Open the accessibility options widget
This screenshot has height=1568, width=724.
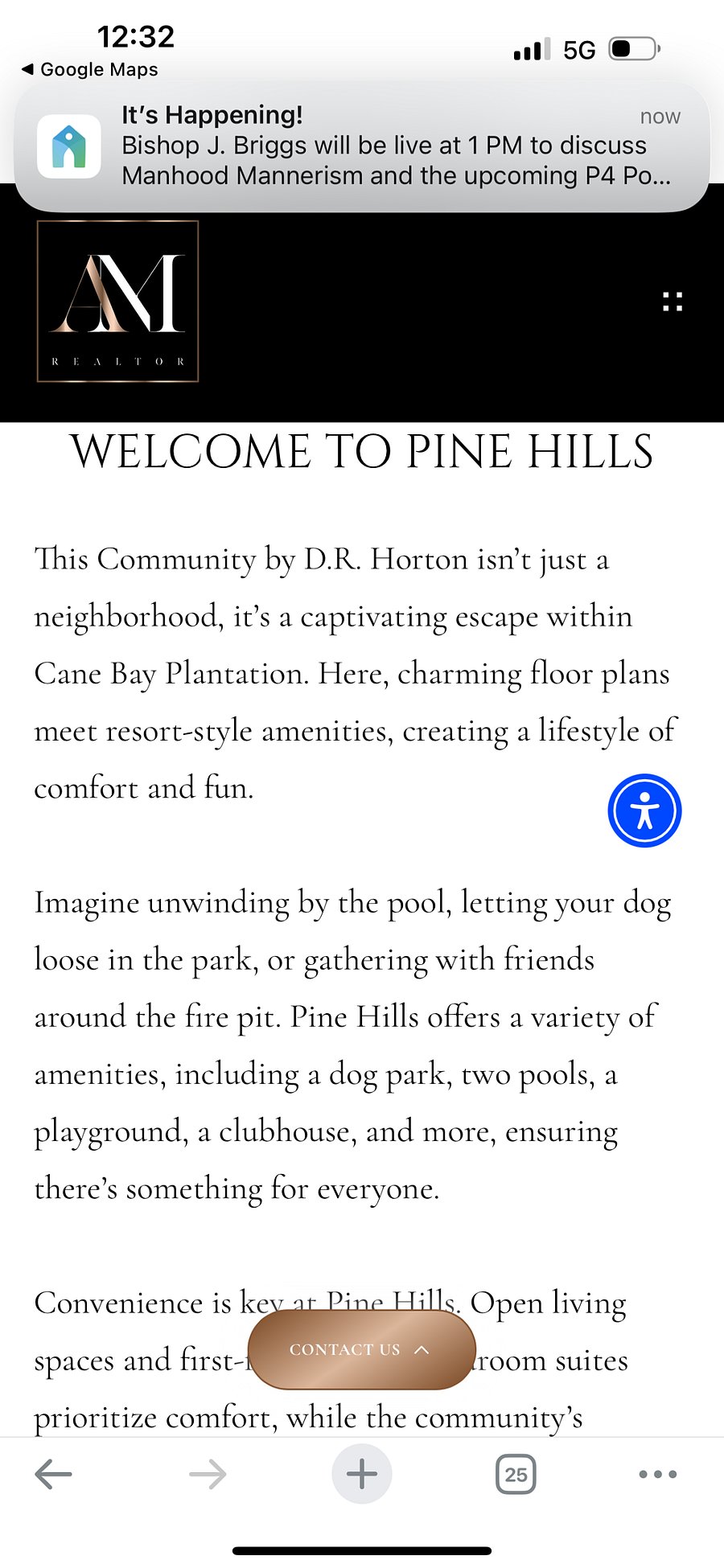(644, 811)
